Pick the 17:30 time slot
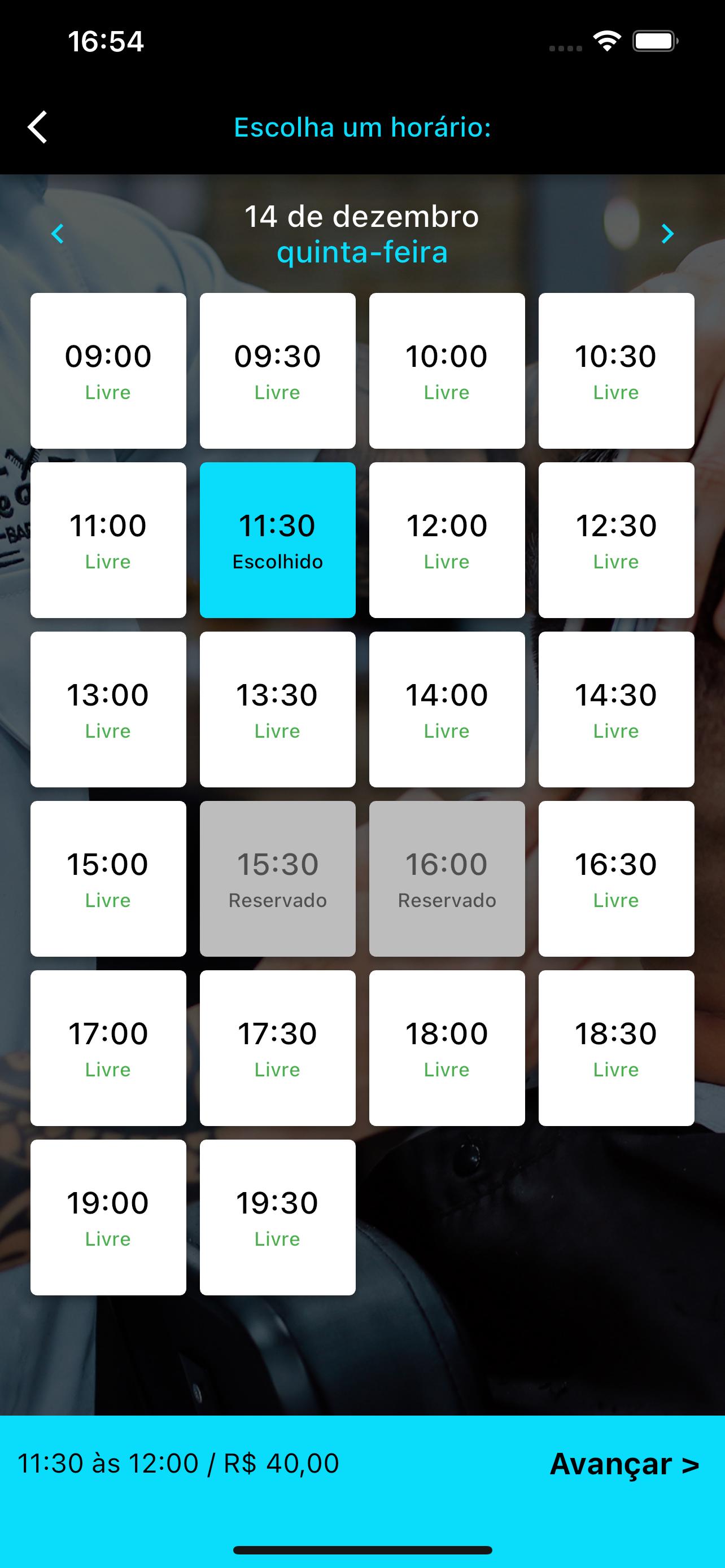 point(278,1048)
